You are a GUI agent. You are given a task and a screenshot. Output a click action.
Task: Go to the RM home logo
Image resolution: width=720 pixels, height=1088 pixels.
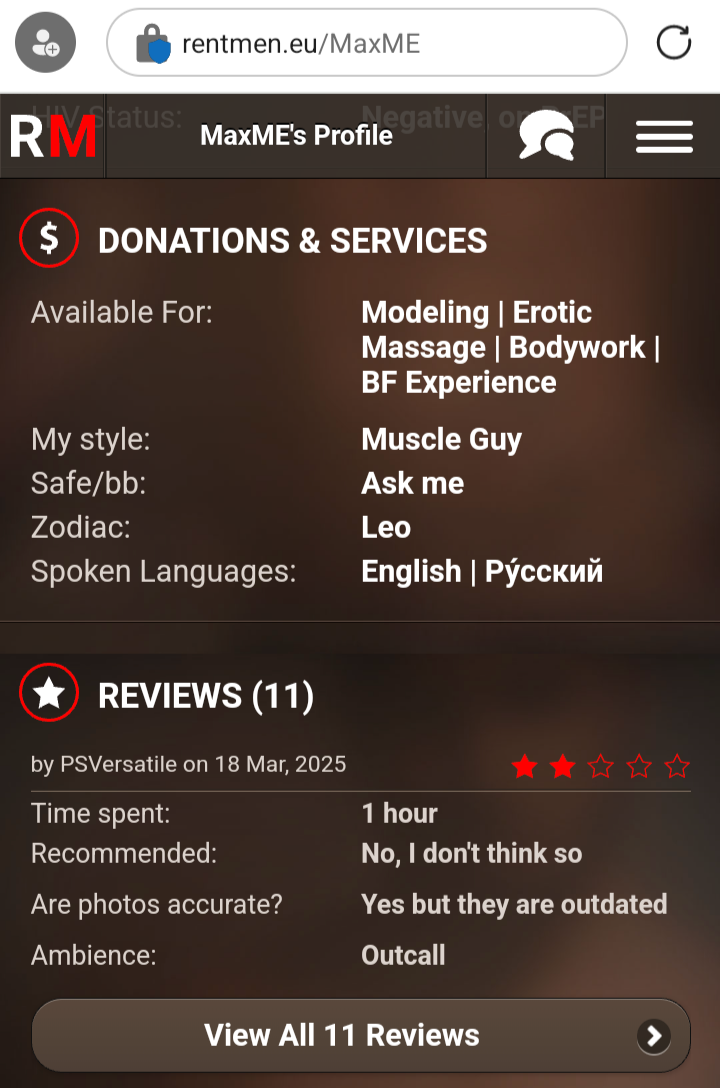tap(53, 137)
